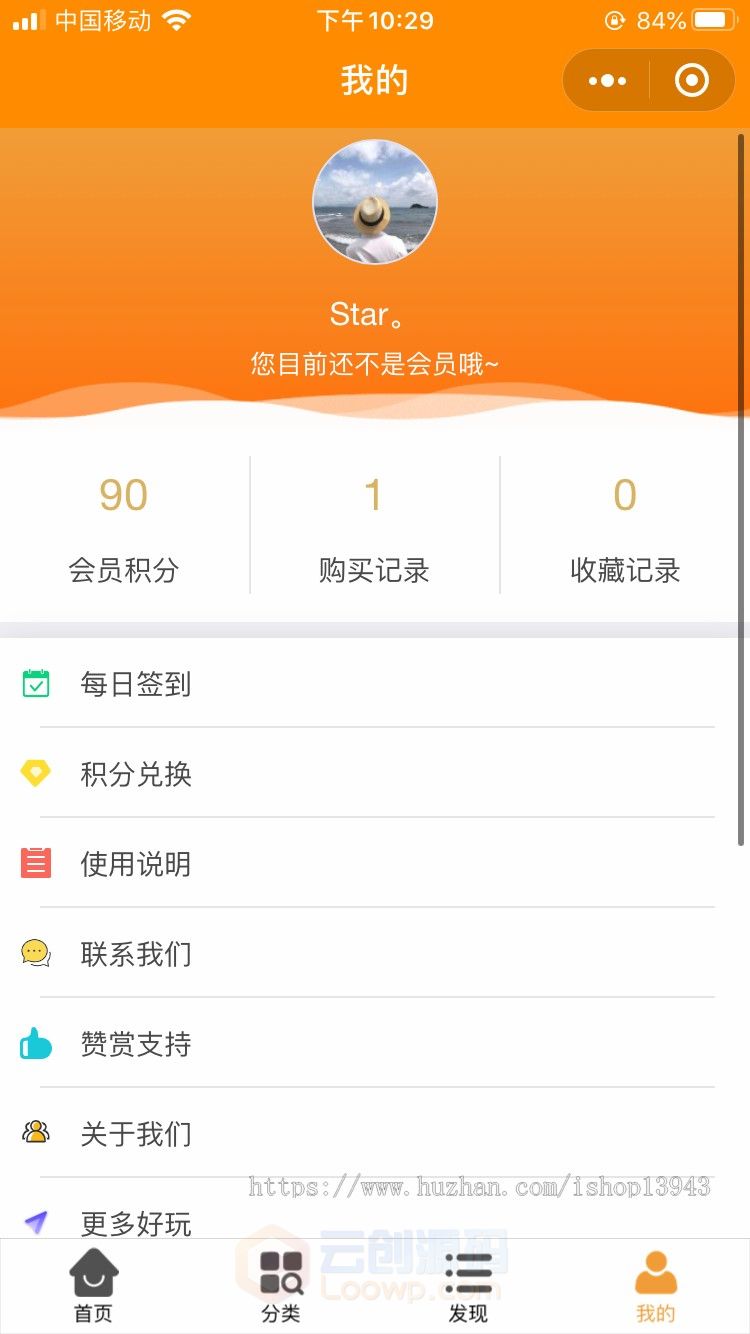
Task: Open 每日签到 daily check-in
Action: (x=375, y=684)
